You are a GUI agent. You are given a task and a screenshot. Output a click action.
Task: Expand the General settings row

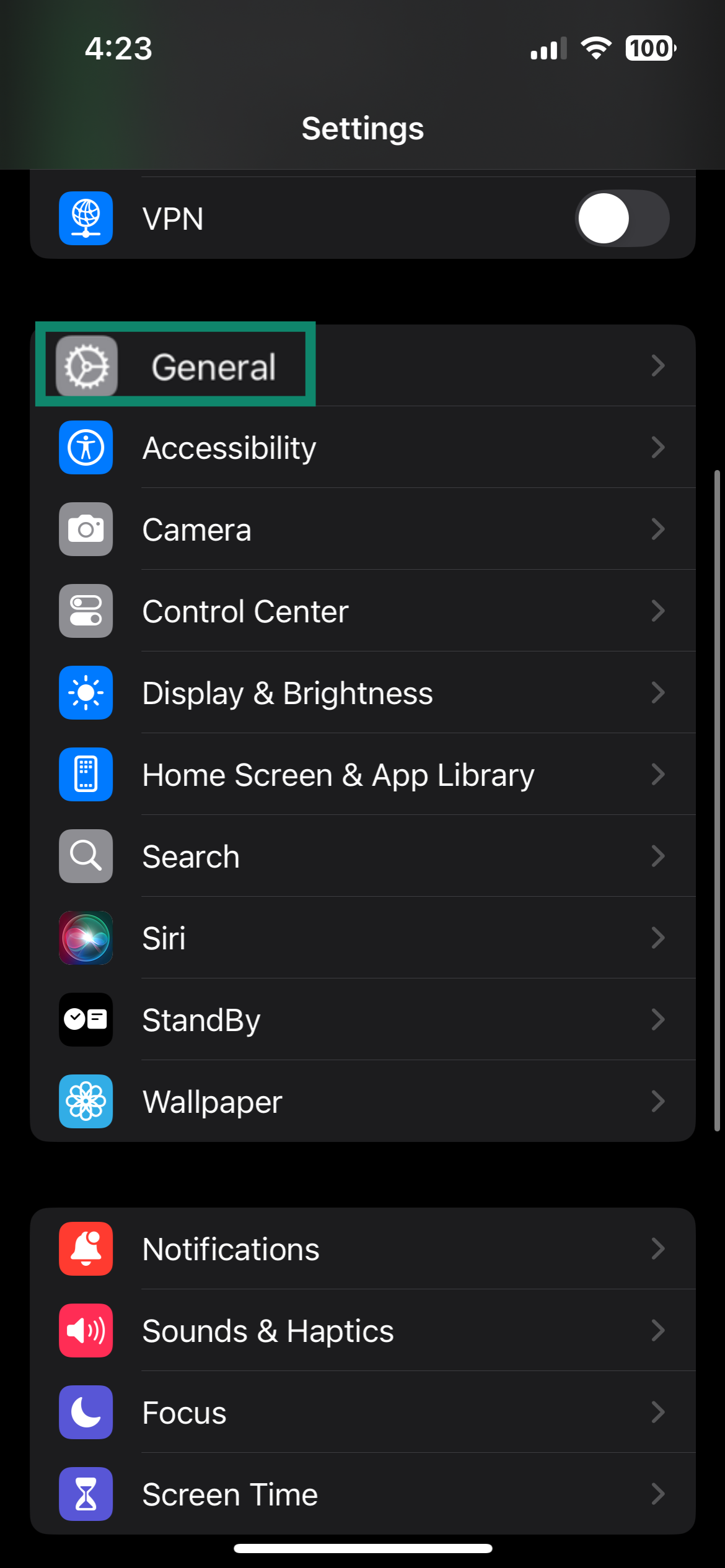[x=372, y=365]
